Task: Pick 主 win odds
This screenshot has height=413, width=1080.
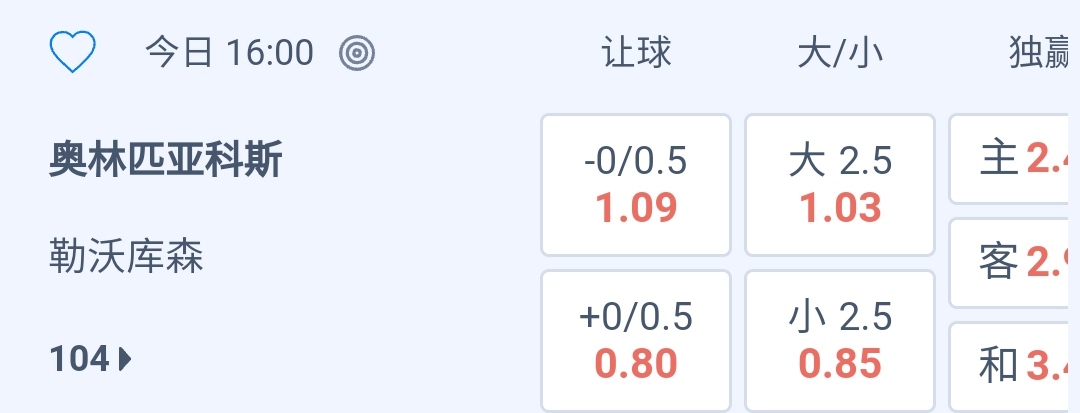Action: point(1014,159)
